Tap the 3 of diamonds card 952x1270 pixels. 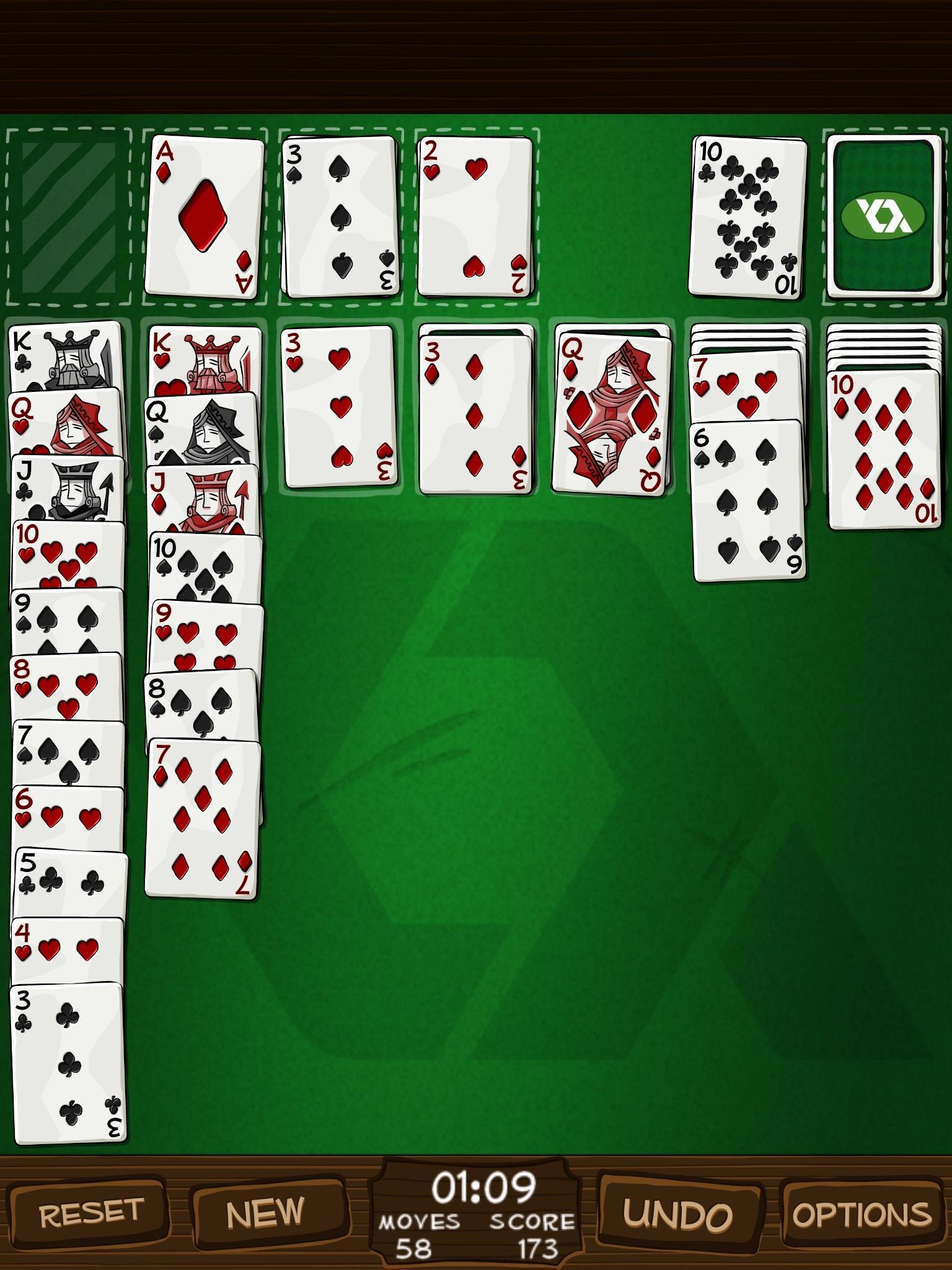point(475,414)
